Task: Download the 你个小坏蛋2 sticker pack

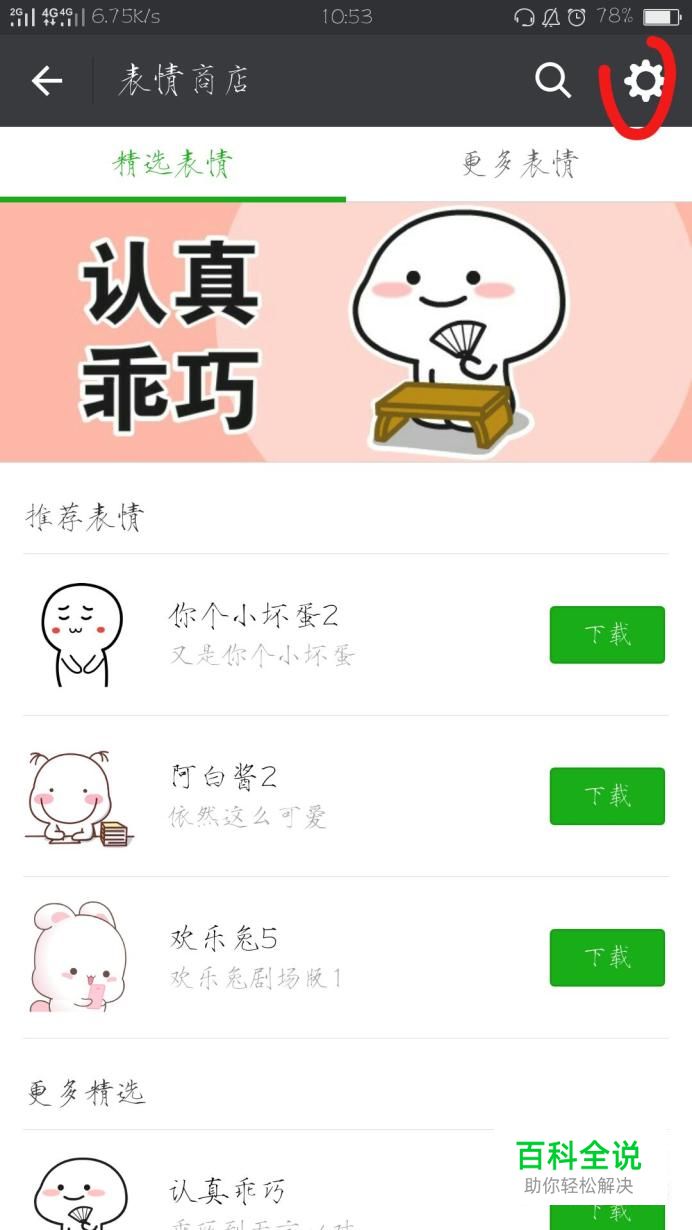Action: click(607, 634)
